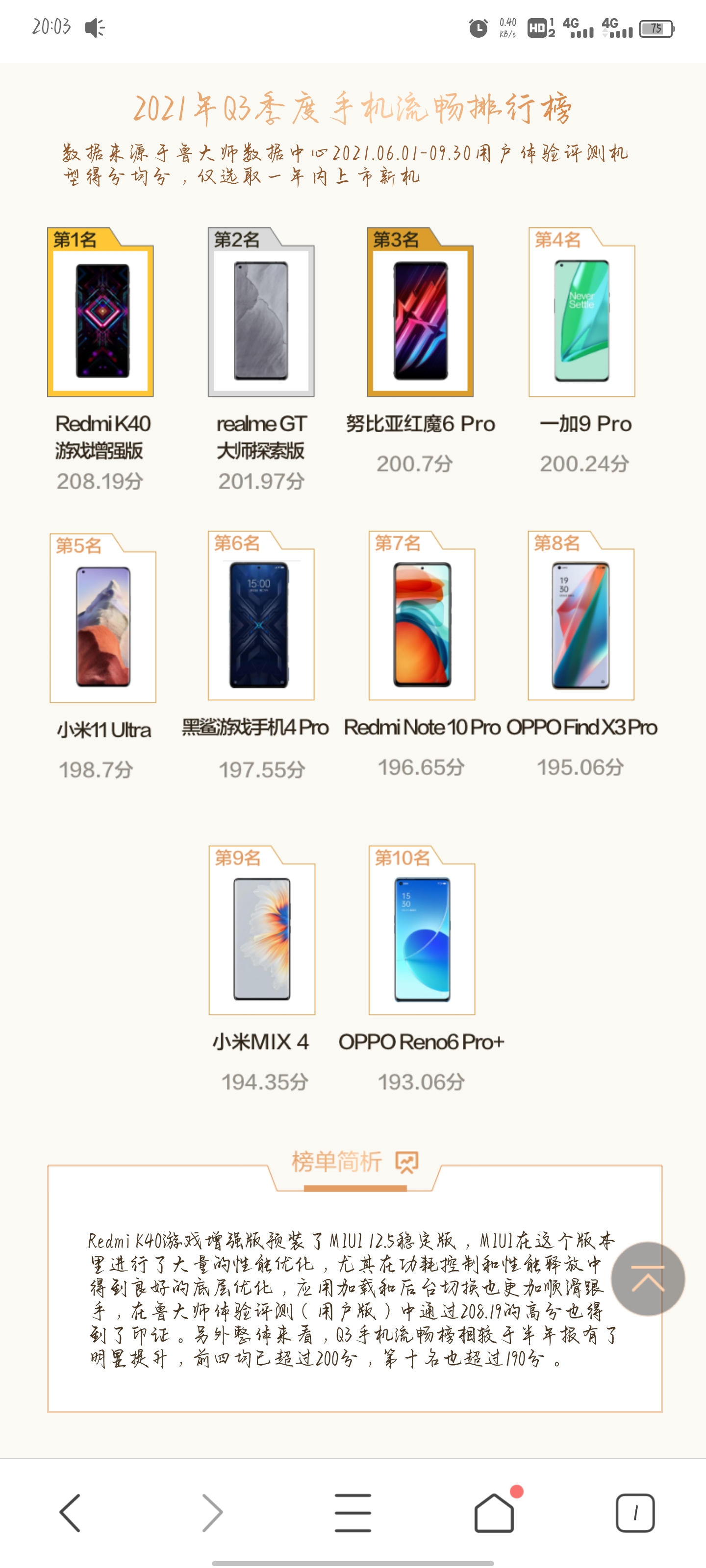Go forward to the next page

click(212, 1512)
